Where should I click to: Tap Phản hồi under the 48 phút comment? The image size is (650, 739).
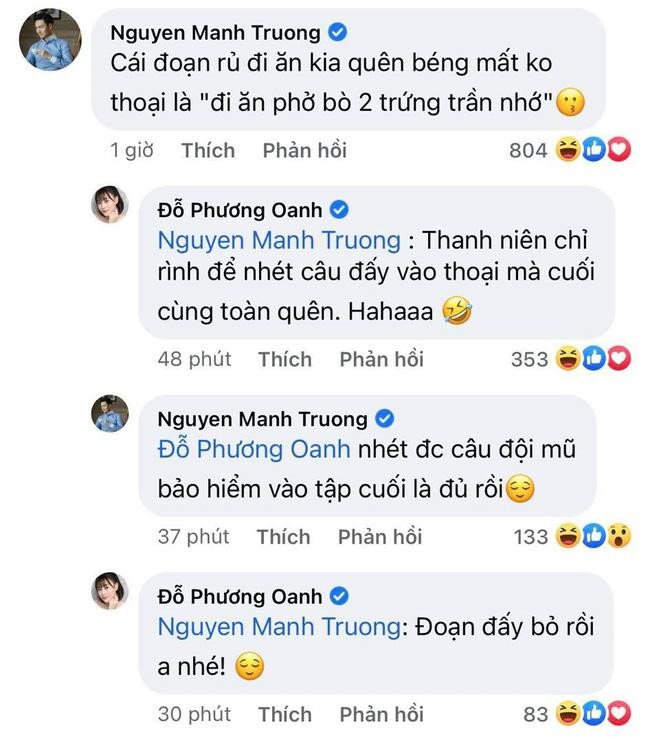coord(381,359)
